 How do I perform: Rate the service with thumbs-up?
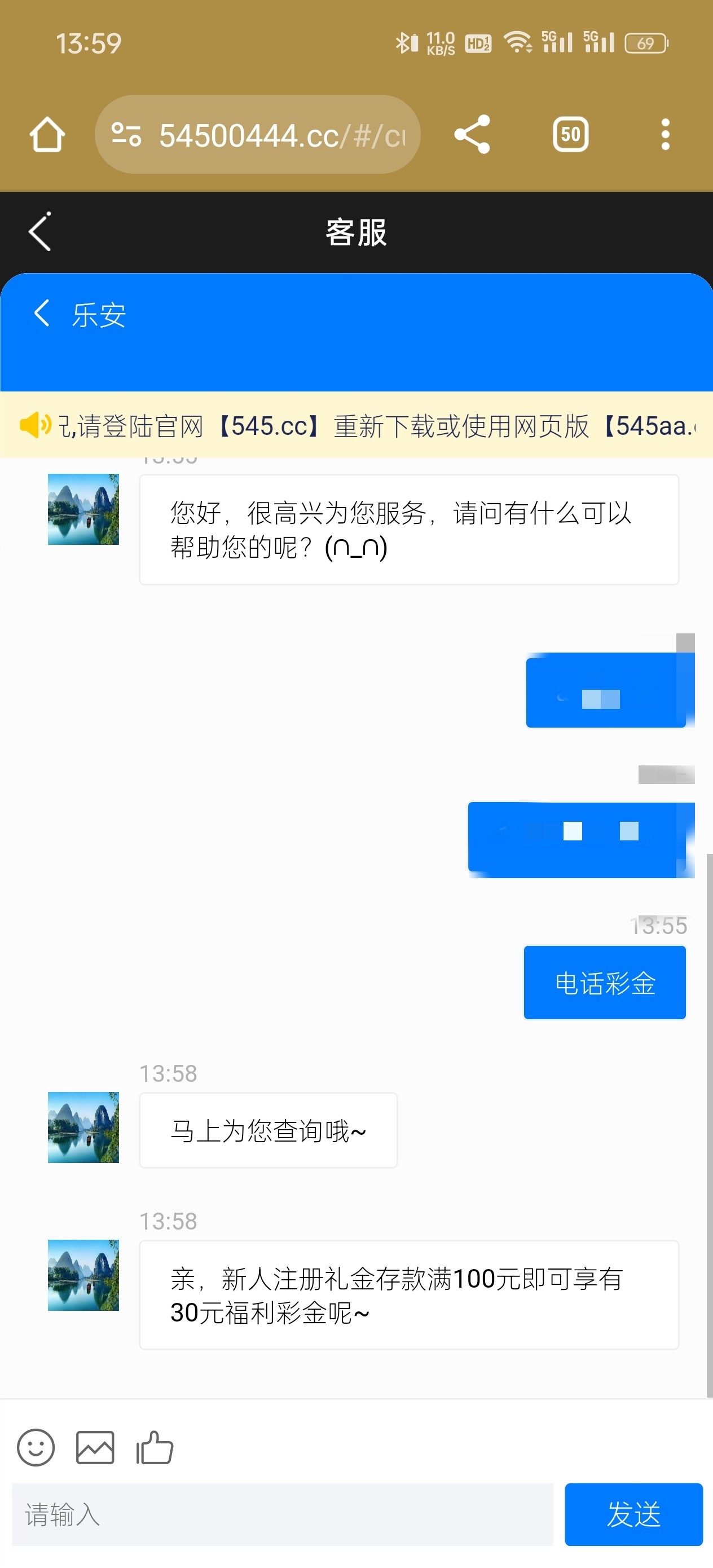(155, 1447)
